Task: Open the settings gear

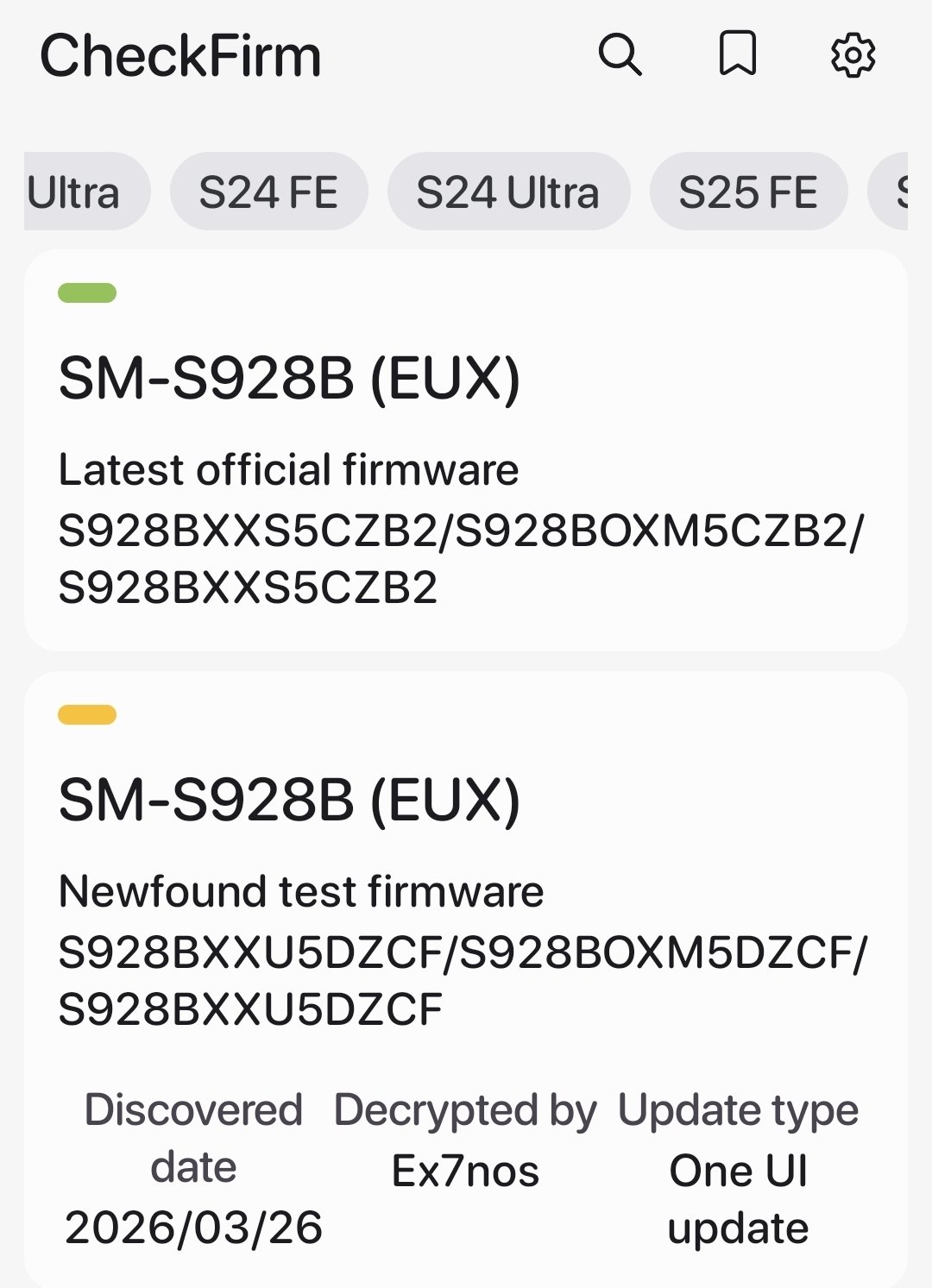Action: click(853, 55)
